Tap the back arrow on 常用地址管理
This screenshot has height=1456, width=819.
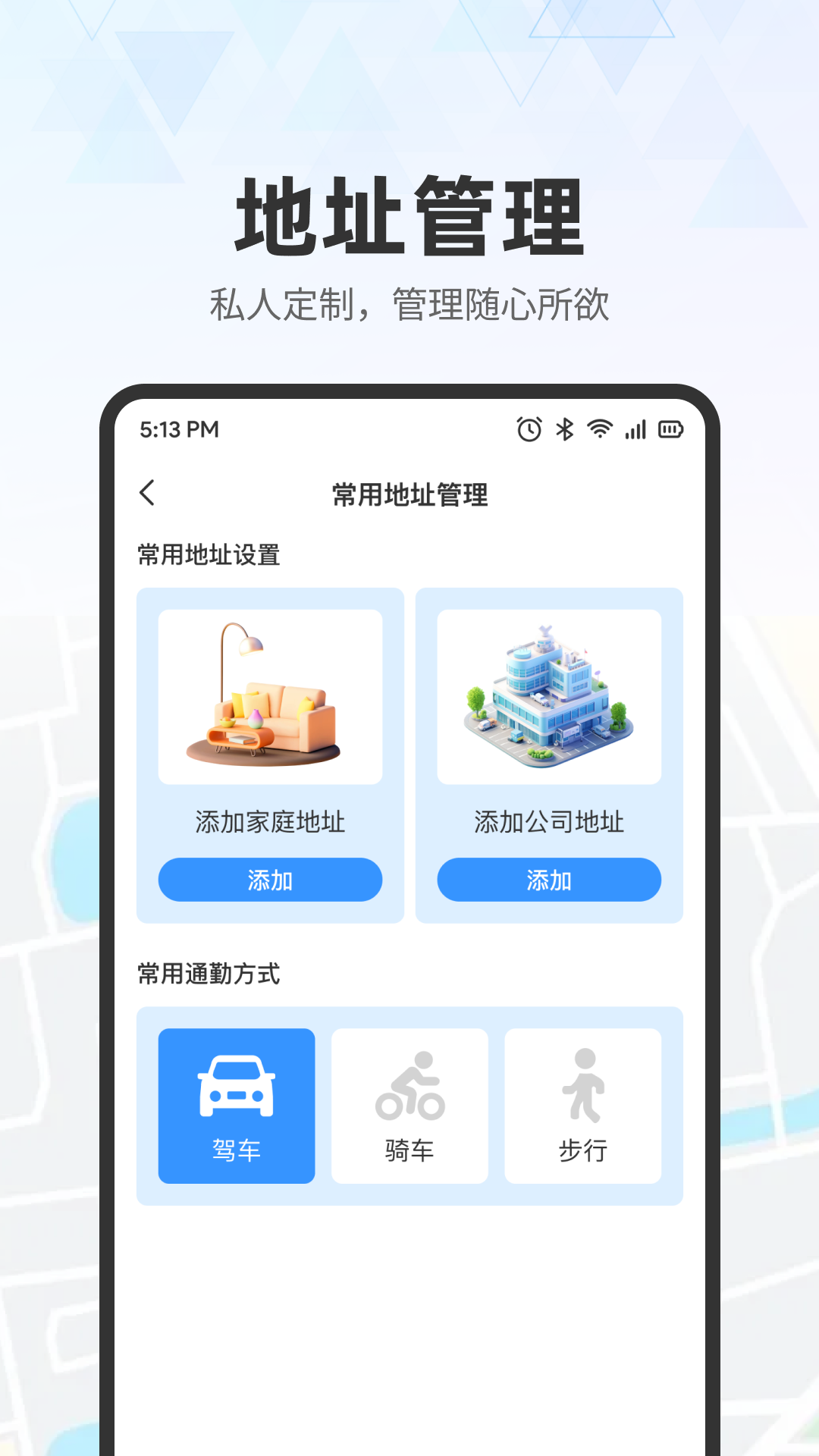(x=147, y=492)
